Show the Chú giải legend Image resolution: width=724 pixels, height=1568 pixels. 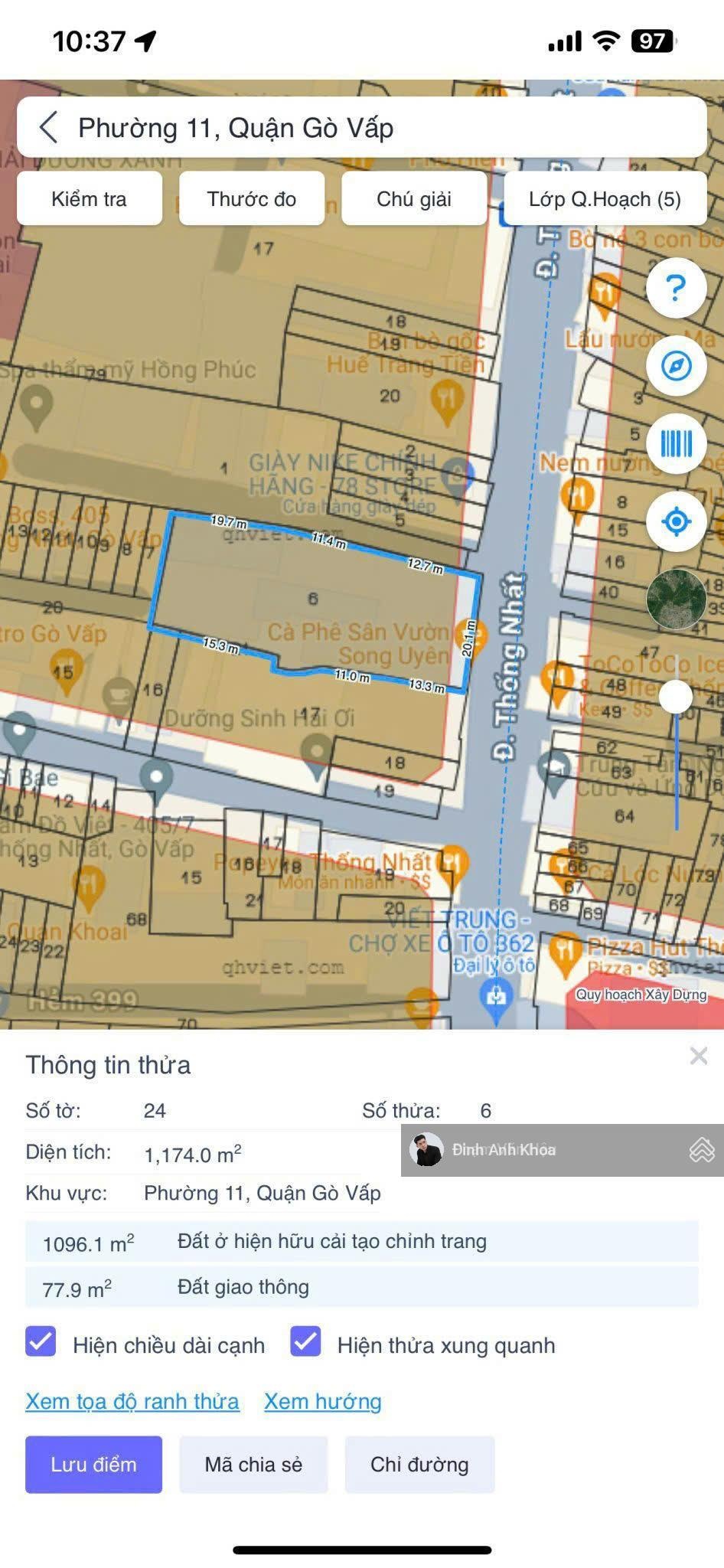point(414,199)
